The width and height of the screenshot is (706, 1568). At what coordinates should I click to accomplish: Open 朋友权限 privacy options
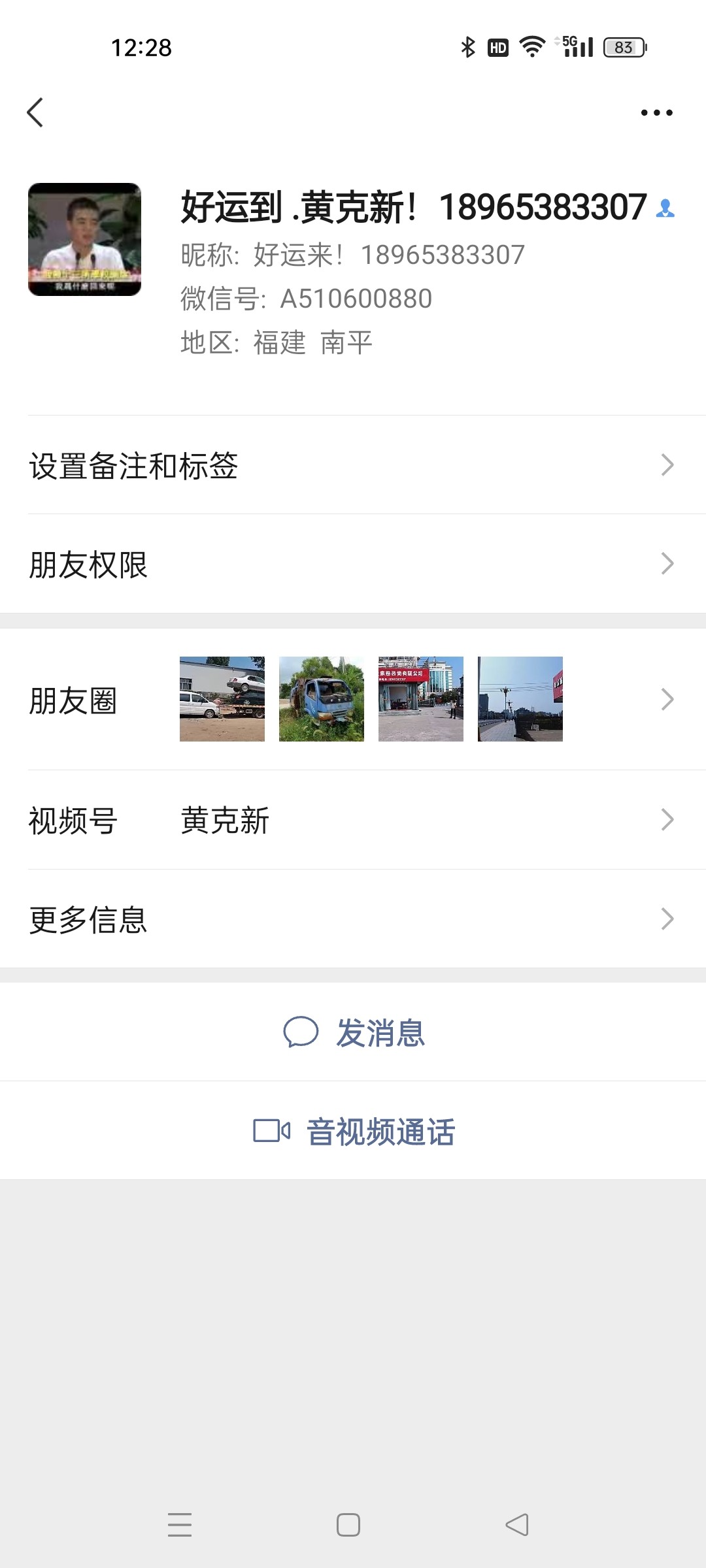coord(353,564)
